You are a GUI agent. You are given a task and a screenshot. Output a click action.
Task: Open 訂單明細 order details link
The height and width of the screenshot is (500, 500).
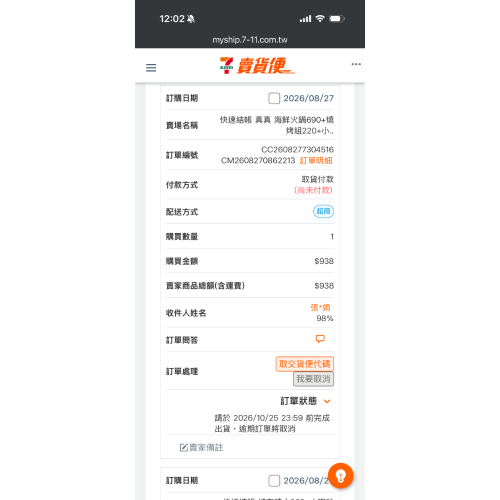316,161
